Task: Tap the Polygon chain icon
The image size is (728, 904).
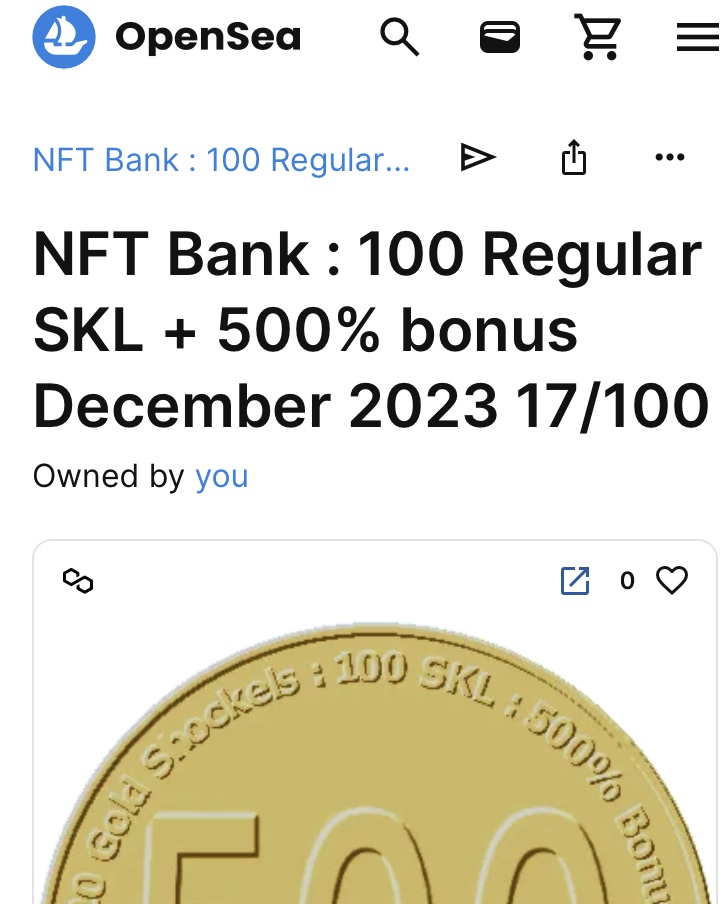Action: point(78,580)
